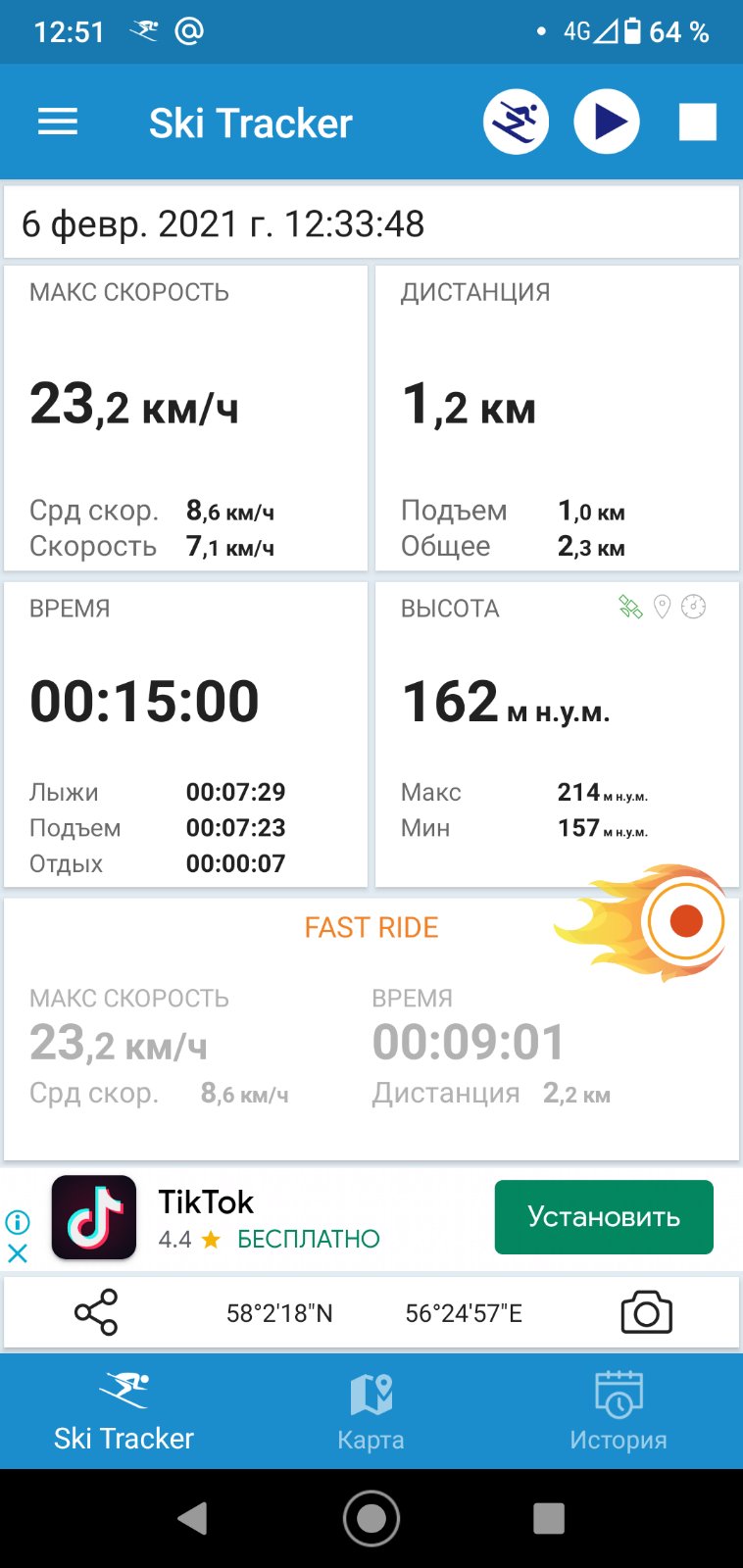Screen dimensions: 743x1568
Task: Install TikTok from the ad banner
Action: (604, 1217)
